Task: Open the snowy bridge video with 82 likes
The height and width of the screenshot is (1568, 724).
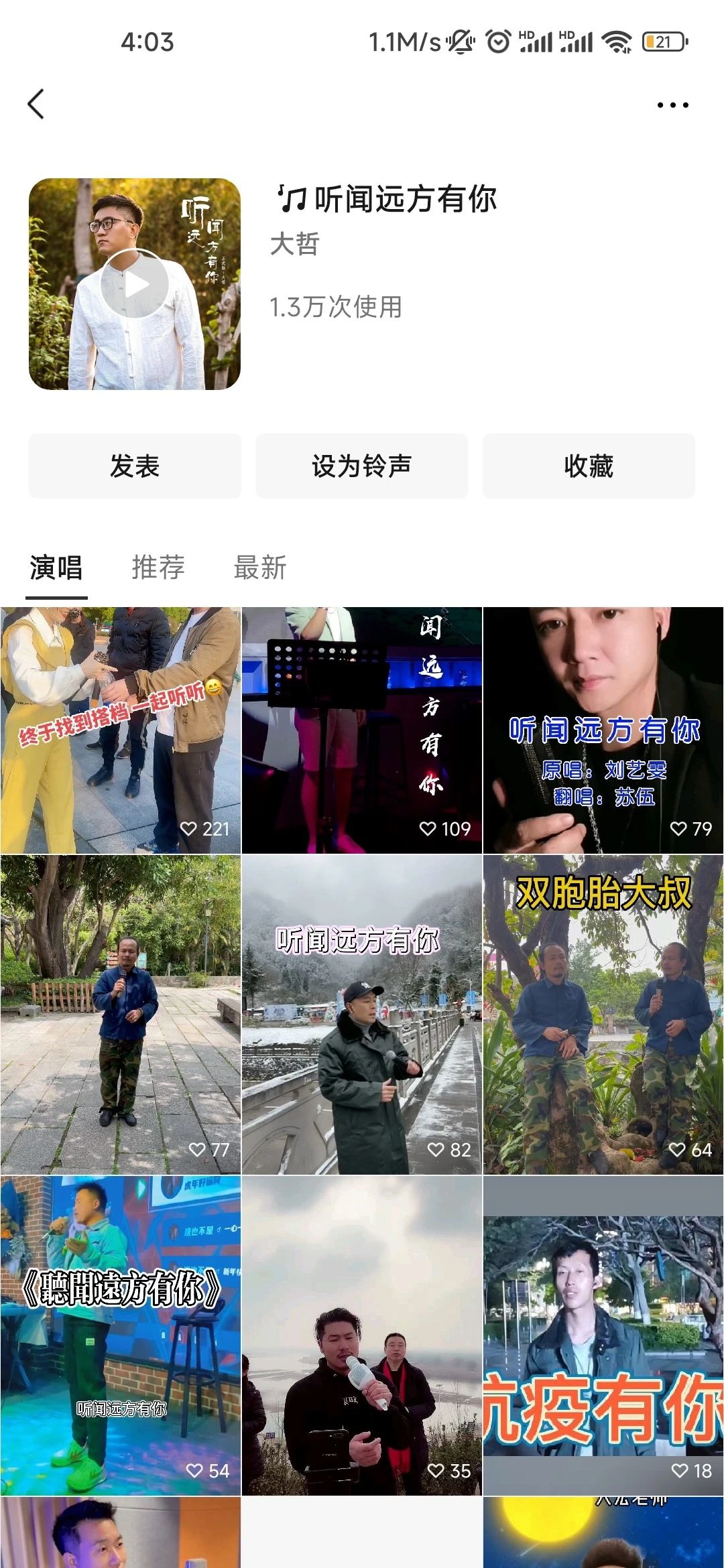Action: [362, 1015]
